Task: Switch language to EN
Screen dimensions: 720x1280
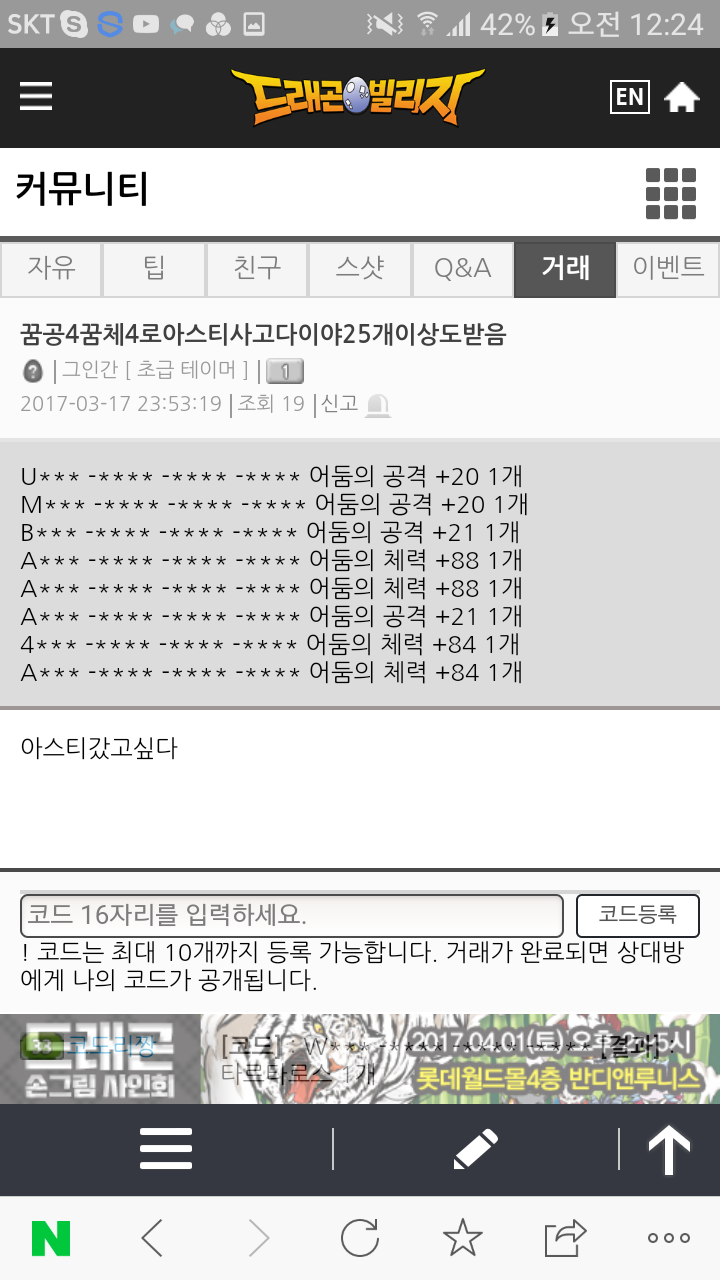Action: coord(629,97)
